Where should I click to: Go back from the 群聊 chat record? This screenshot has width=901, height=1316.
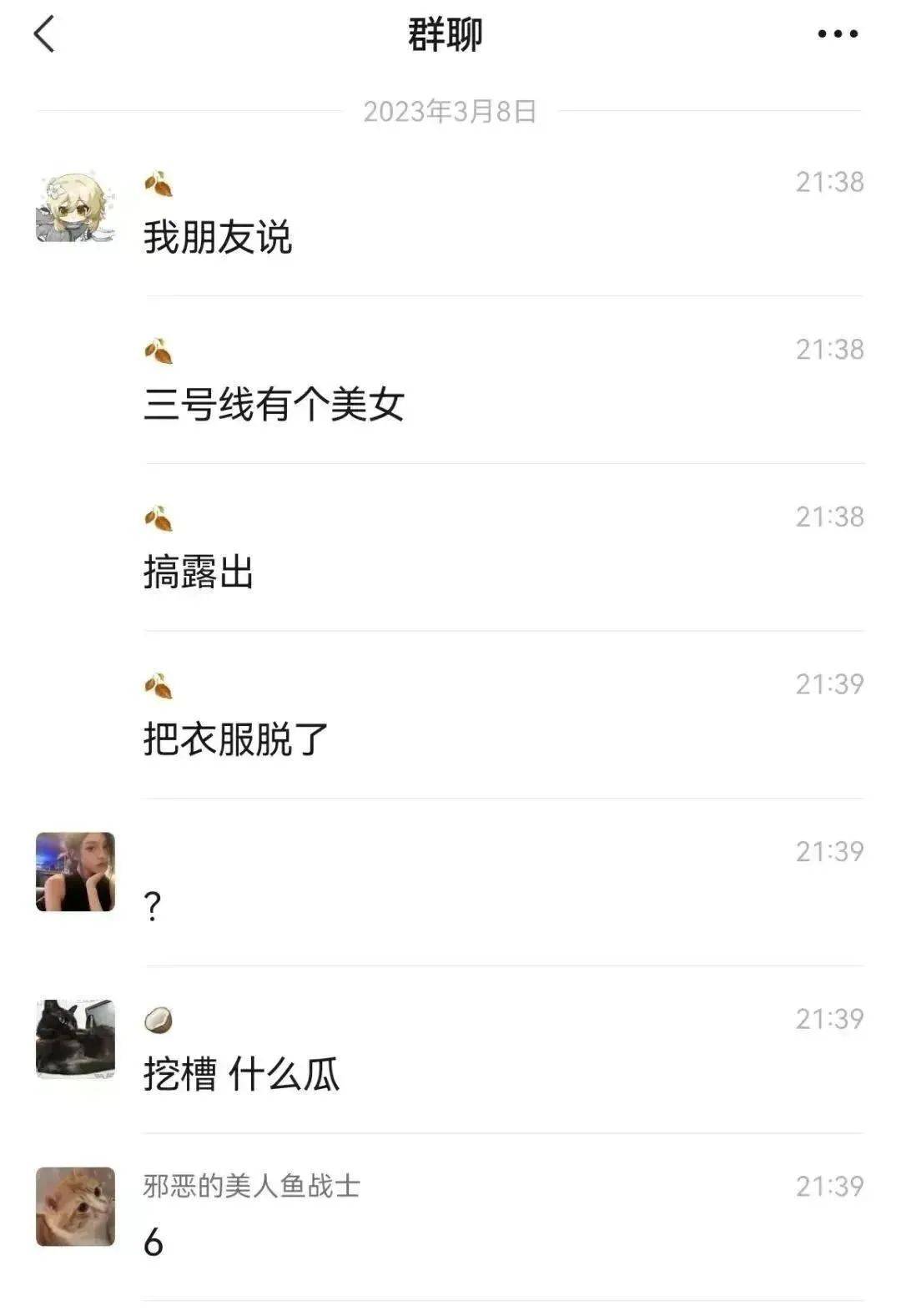pos(44,35)
